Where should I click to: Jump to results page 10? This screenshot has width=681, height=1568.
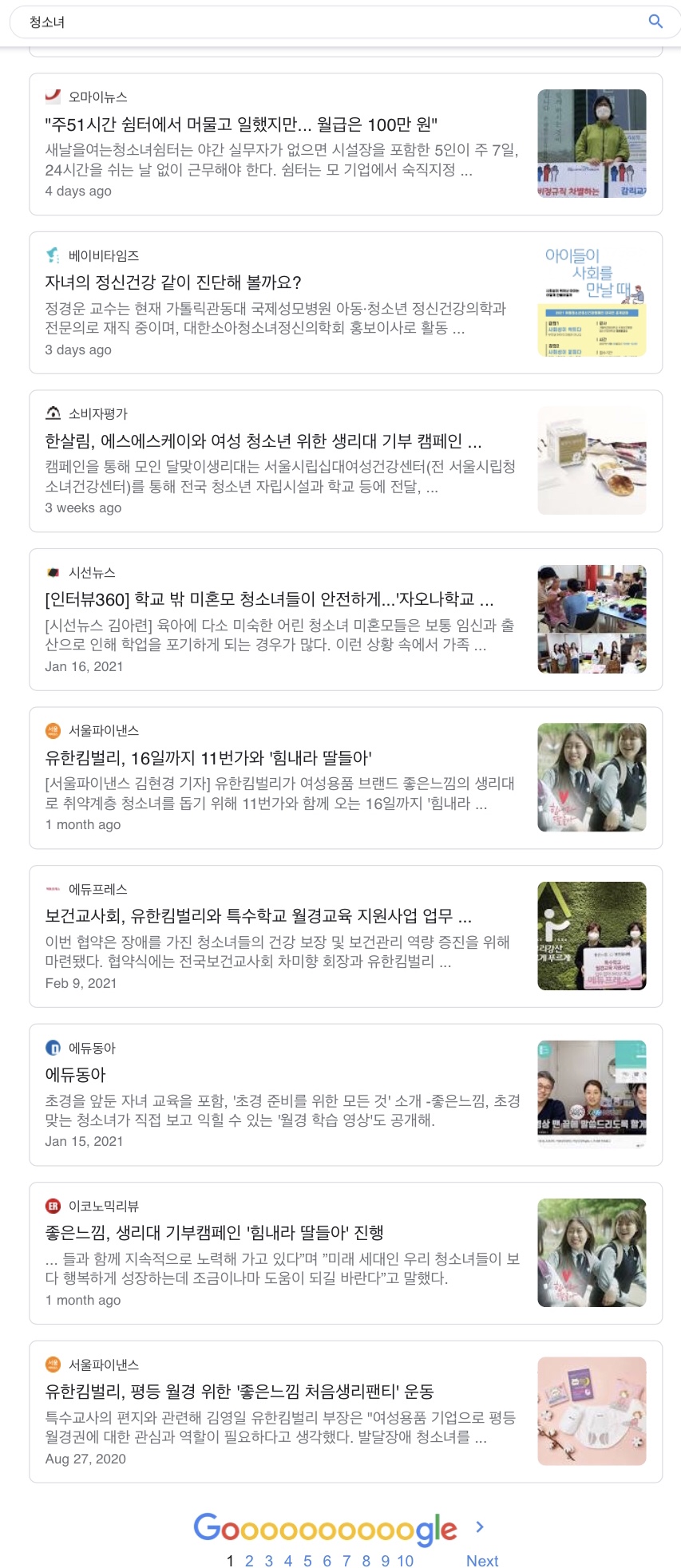406,1561
